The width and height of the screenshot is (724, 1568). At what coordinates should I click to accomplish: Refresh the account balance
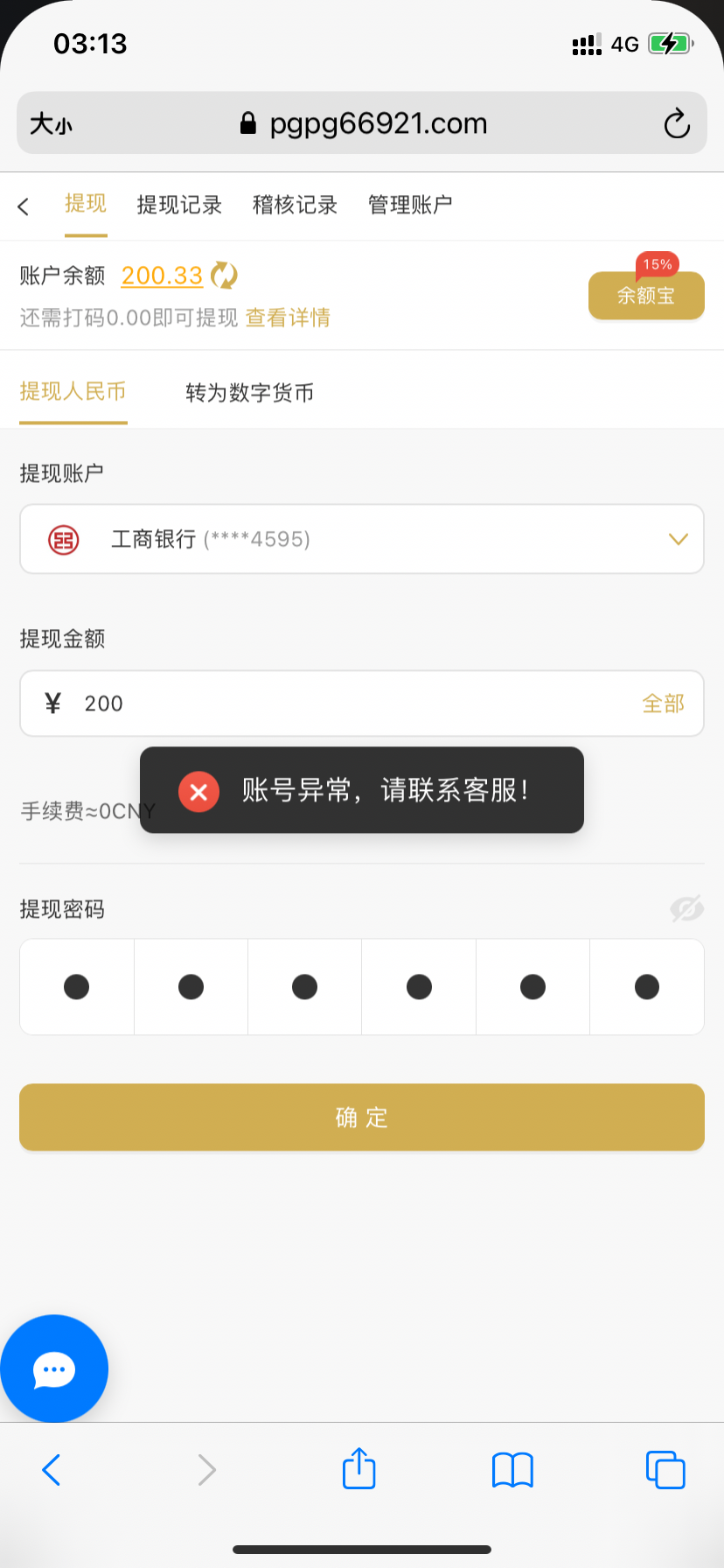pyautogui.click(x=225, y=275)
